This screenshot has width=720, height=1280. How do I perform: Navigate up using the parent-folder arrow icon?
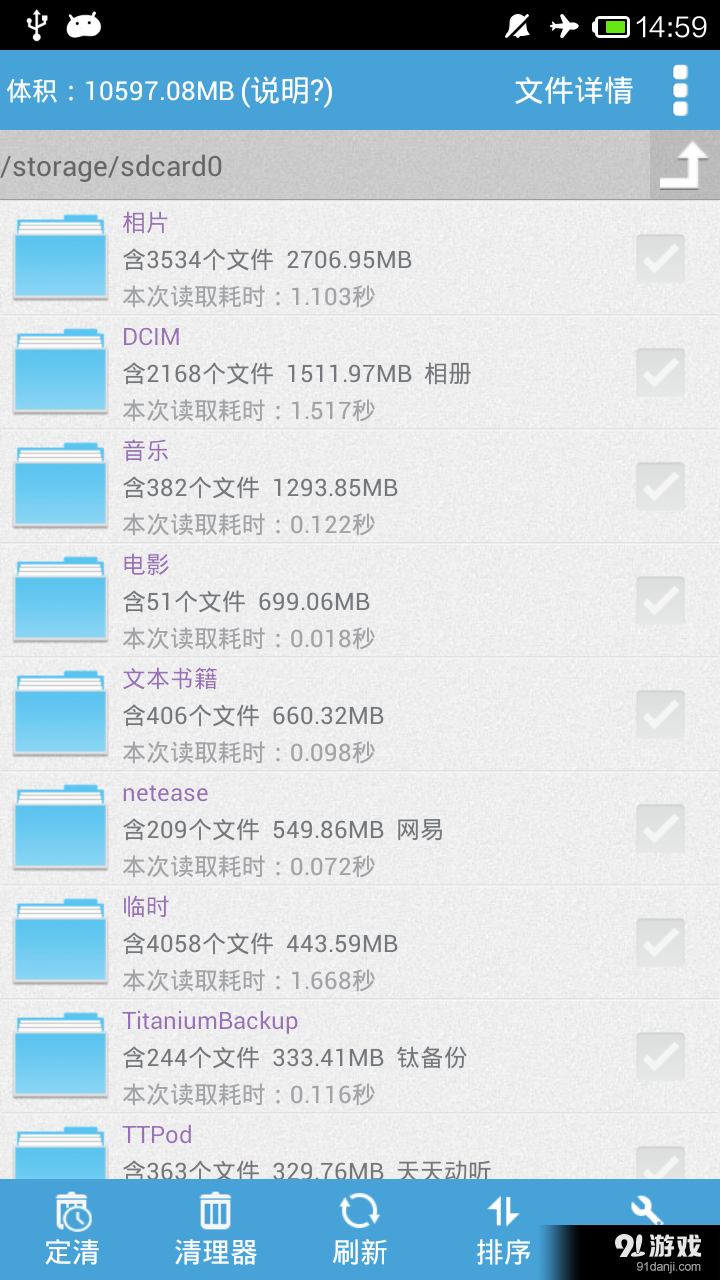(684, 165)
